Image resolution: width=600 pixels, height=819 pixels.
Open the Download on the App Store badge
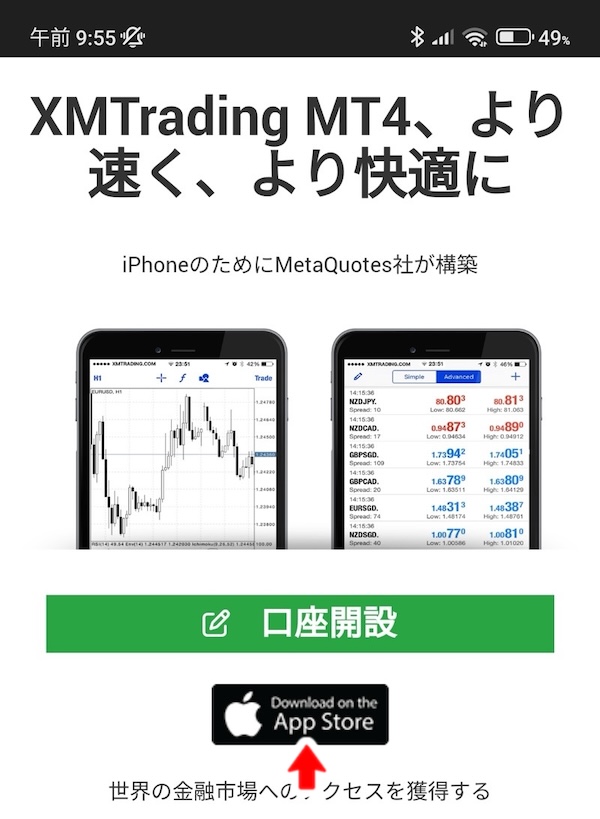pyautogui.click(x=299, y=713)
